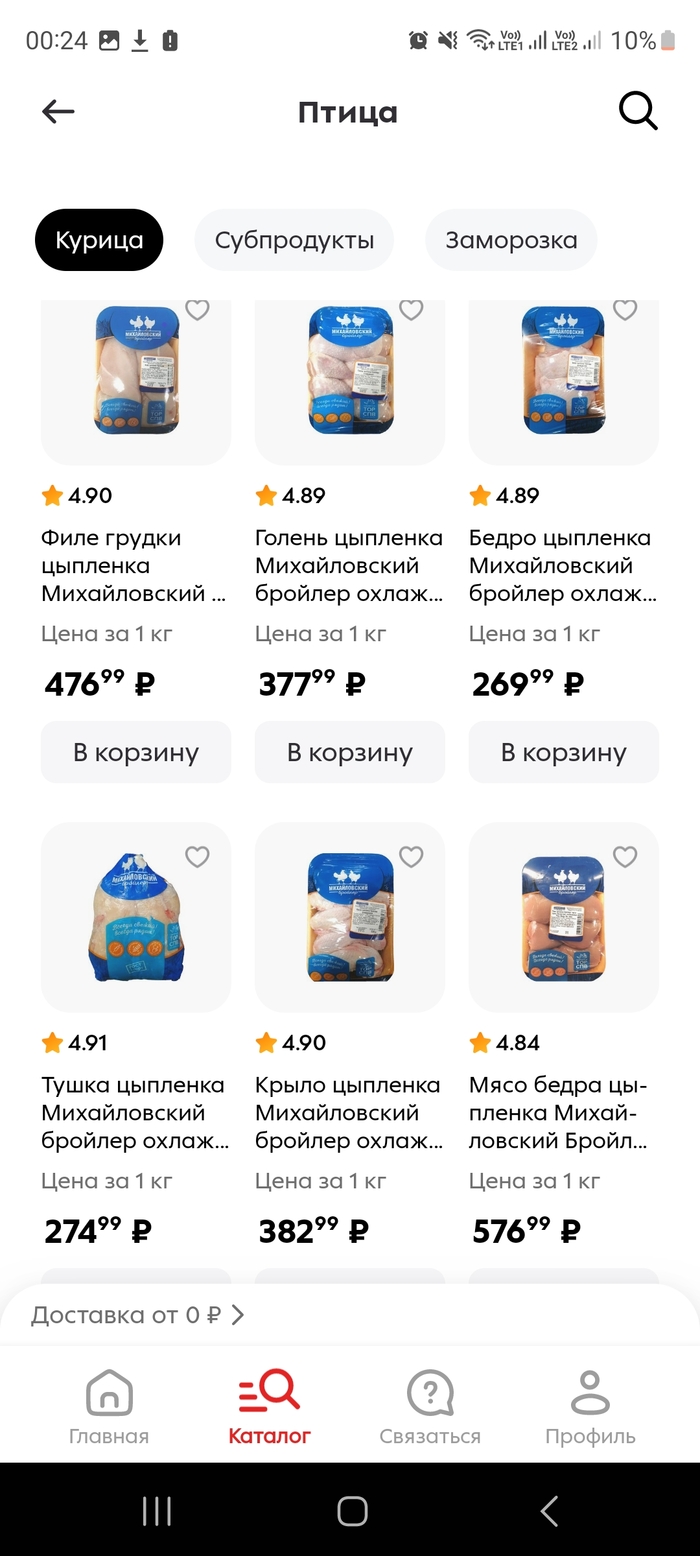Select the Курица filter chip

[x=99, y=240]
